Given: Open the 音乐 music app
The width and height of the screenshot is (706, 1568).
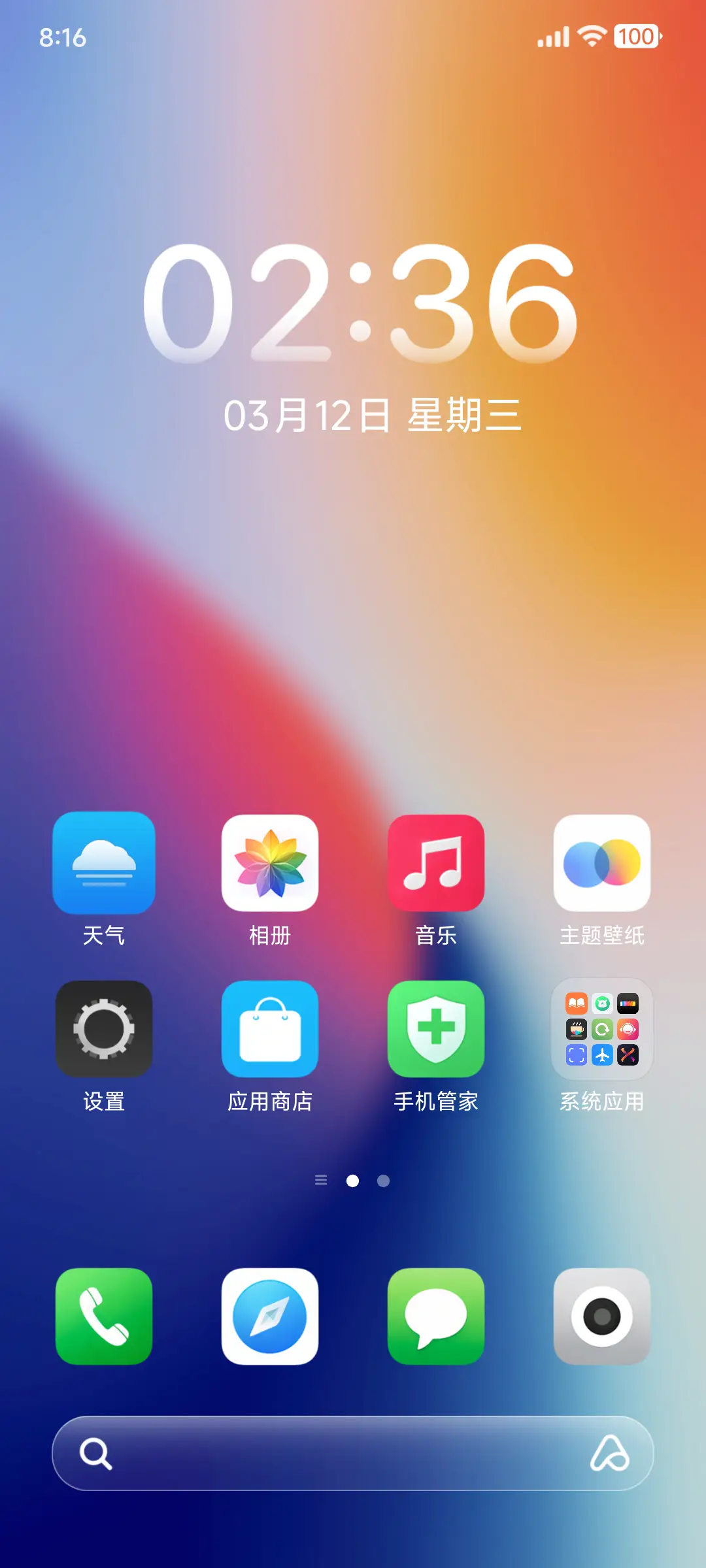Looking at the screenshot, I should click(436, 864).
